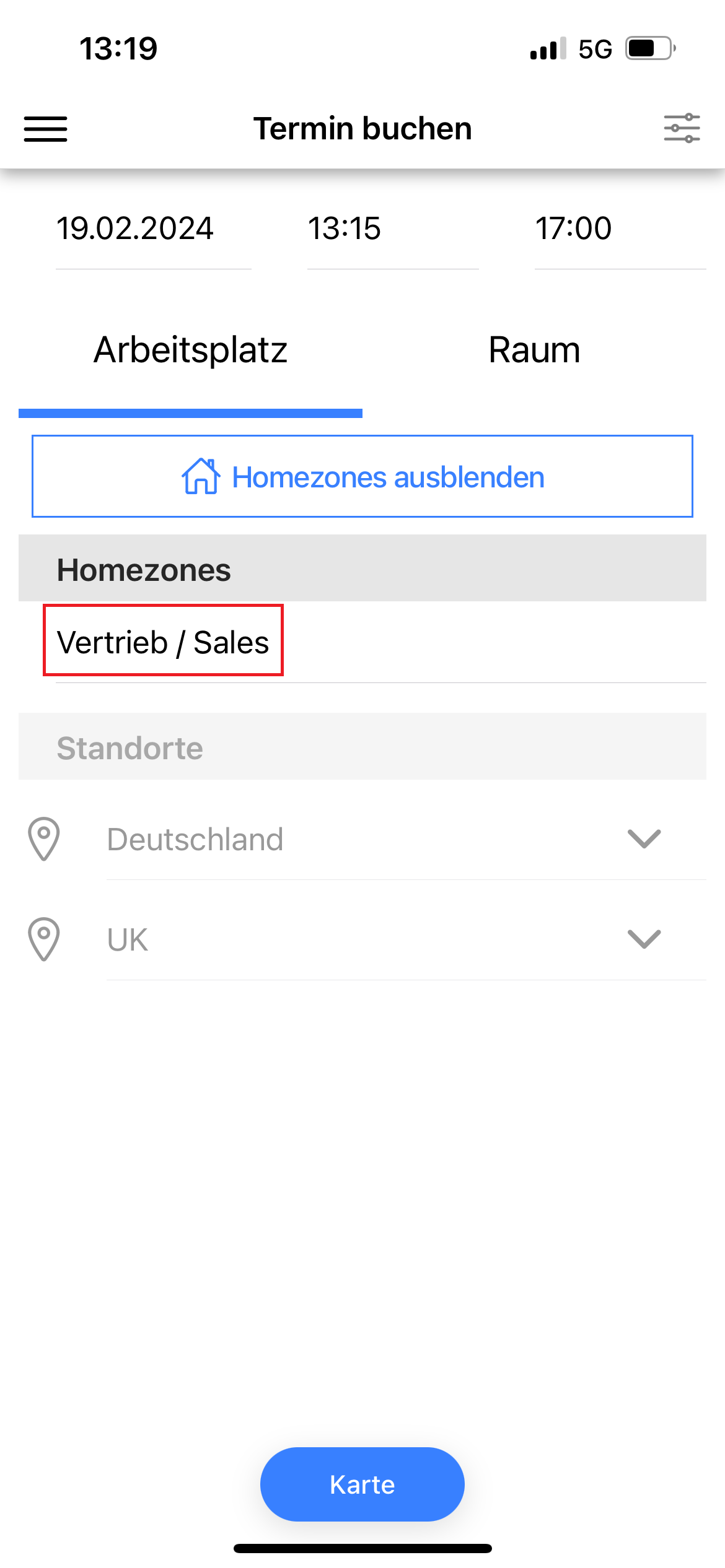This screenshot has width=725, height=1568.
Task: Open the Vertrieb / Sales homezone
Action: [x=163, y=642]
